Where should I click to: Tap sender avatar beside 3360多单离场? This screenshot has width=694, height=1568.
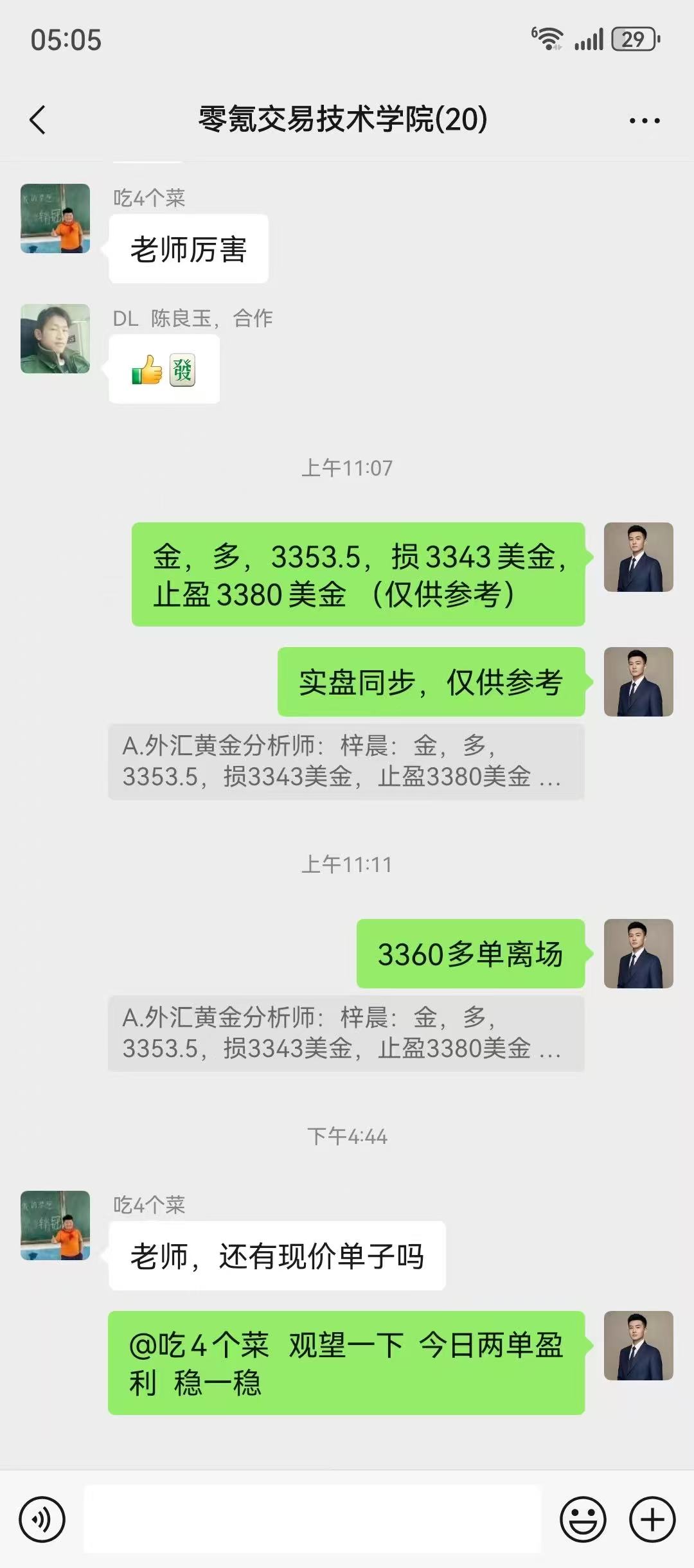pos(638,954)
